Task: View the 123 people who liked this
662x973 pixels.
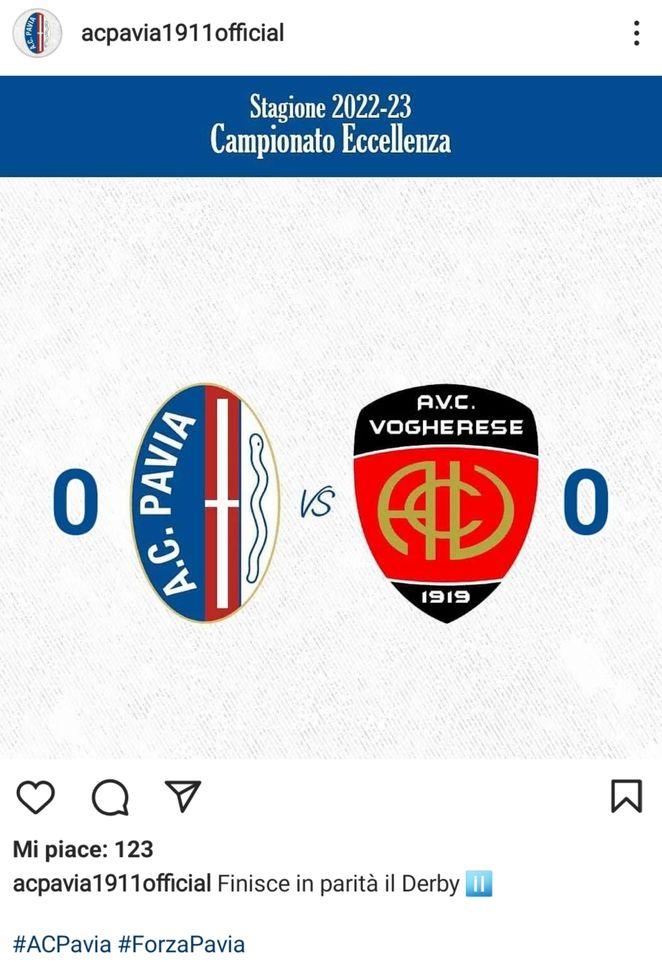Action: coord(83,849)
